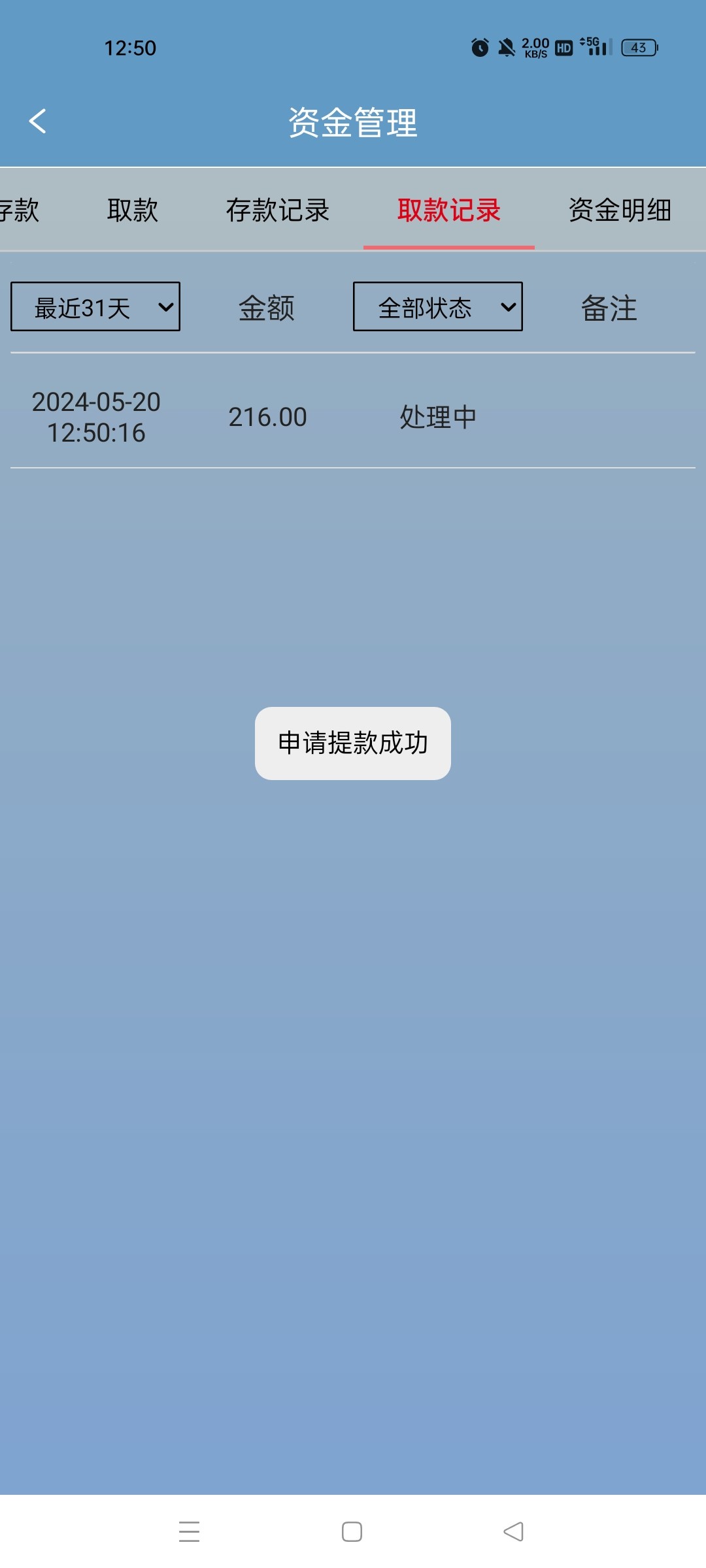Screen dimensions: 706x1568
Task: Tap the 处理中 status text
Action: coord(437,416)
